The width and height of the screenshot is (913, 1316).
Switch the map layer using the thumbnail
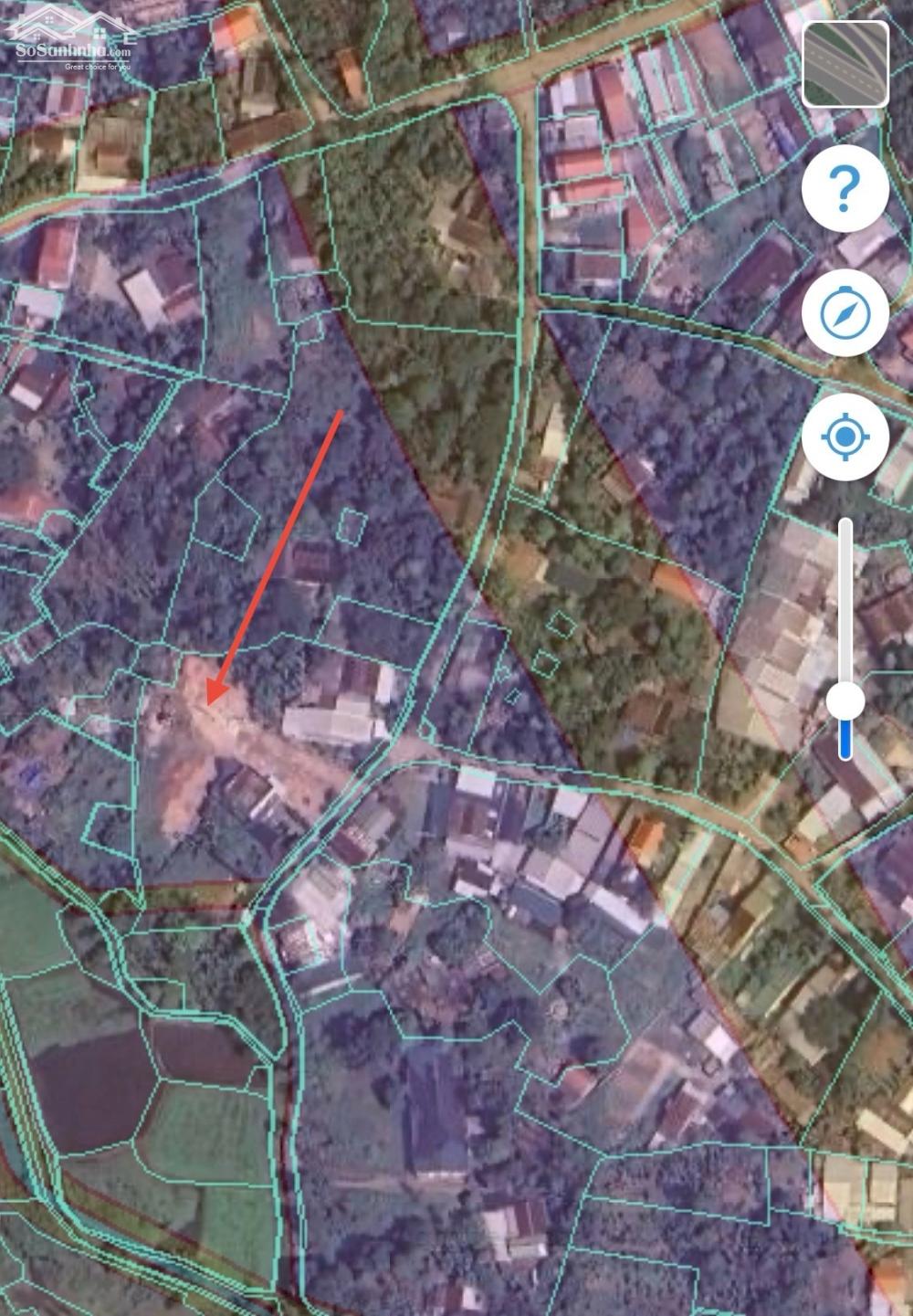845,64
